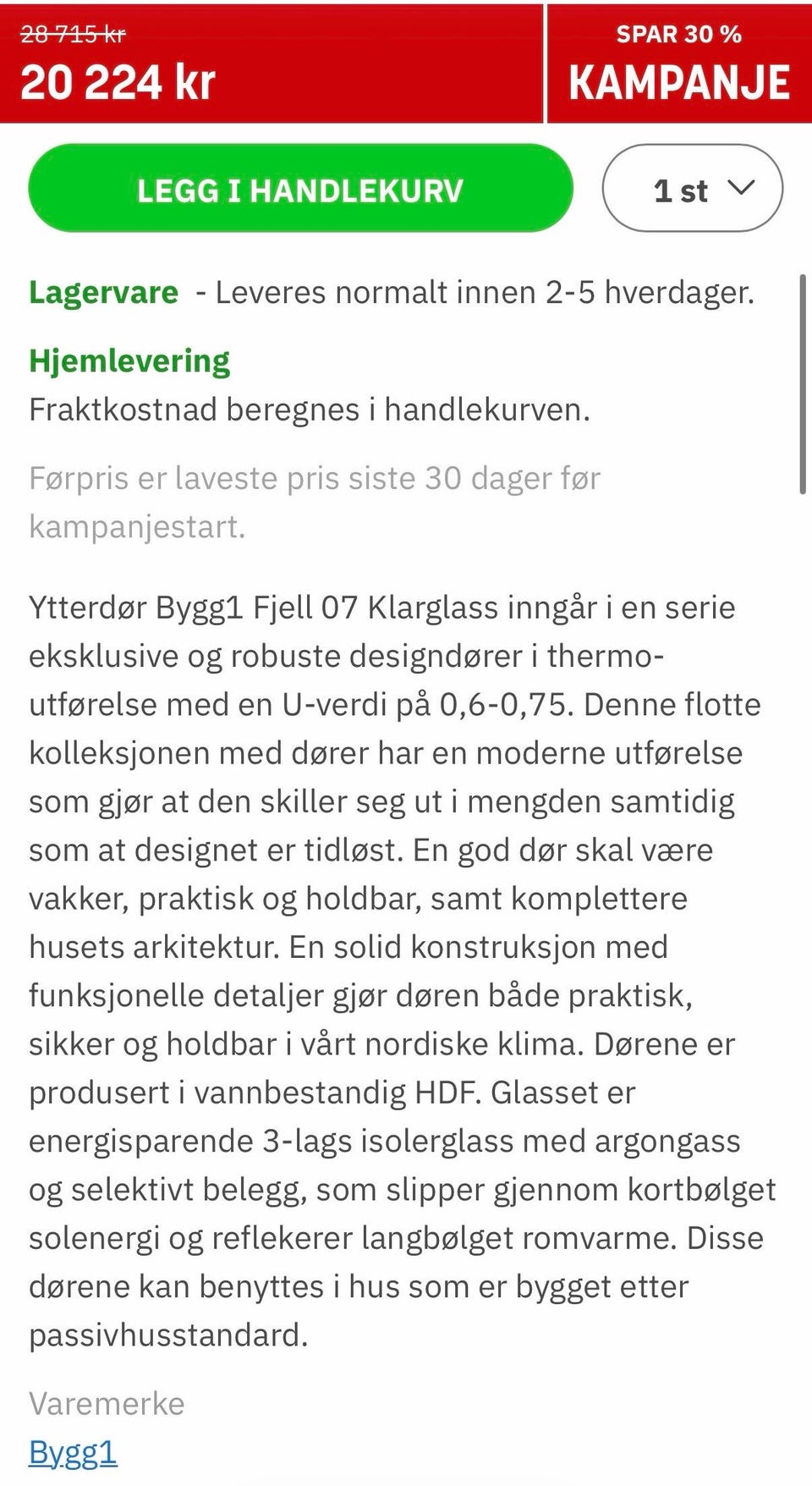The height and width of the screenshot is (1486, 812).
Task: Click the black bar at the bottom
Action: 406,1479
